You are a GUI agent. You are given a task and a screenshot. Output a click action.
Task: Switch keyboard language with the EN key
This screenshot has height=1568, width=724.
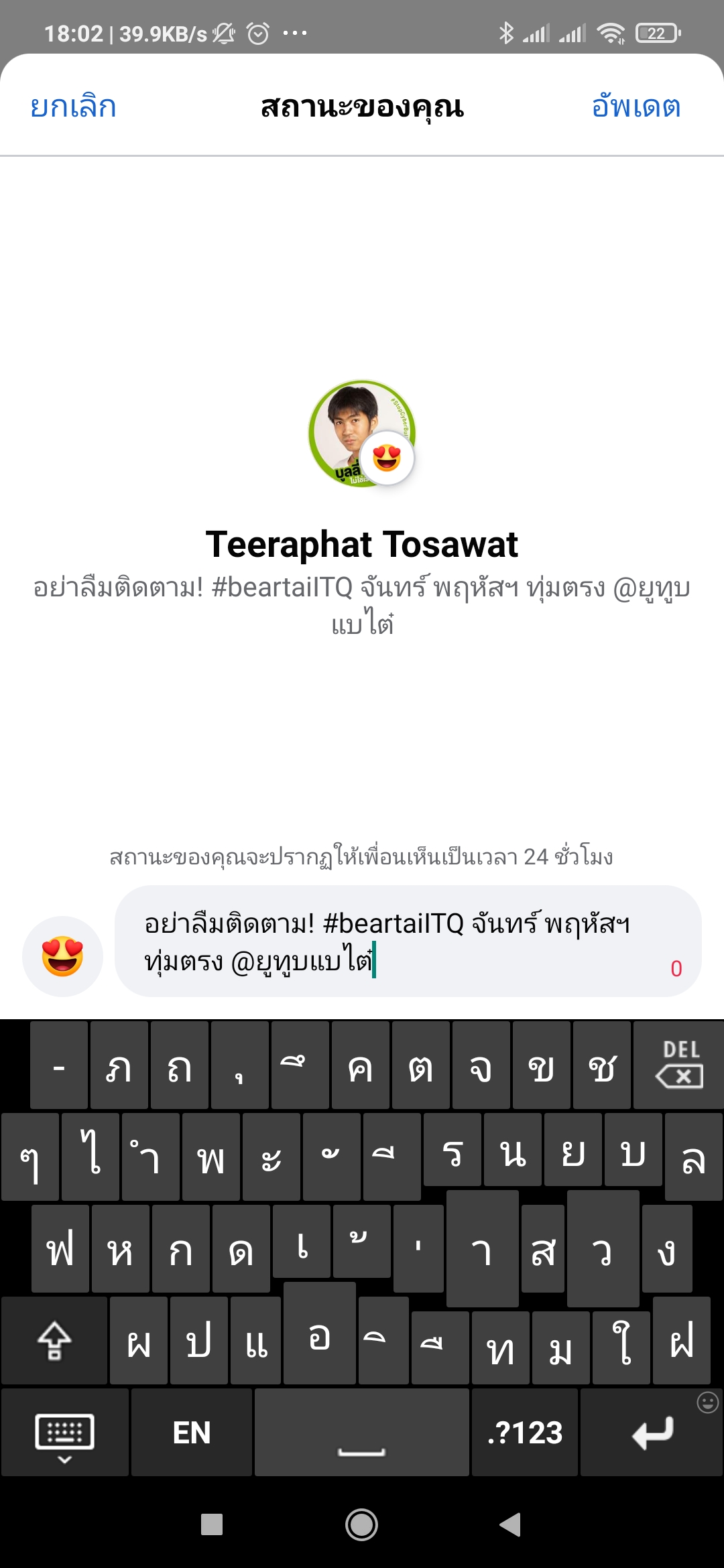pyautogui.click(x=192, y=1433)
